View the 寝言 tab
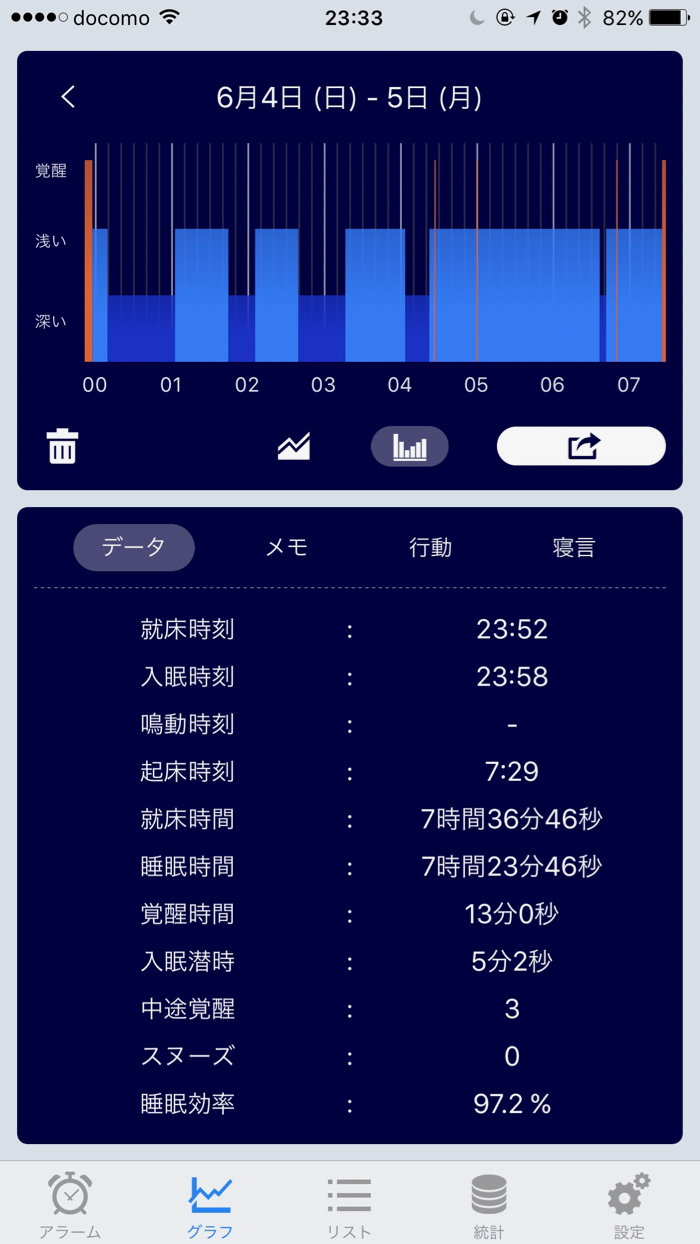 click(x=574, y=547)
